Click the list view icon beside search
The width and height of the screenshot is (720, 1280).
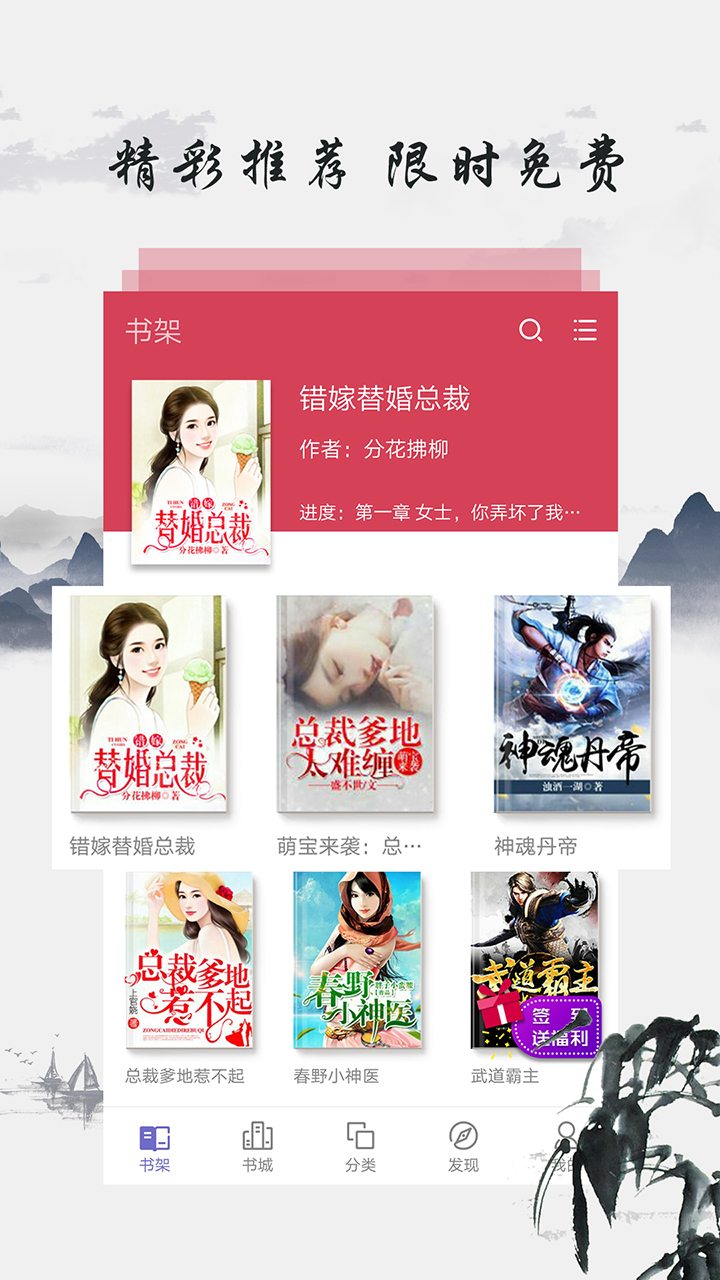click(x=583, y=330)
